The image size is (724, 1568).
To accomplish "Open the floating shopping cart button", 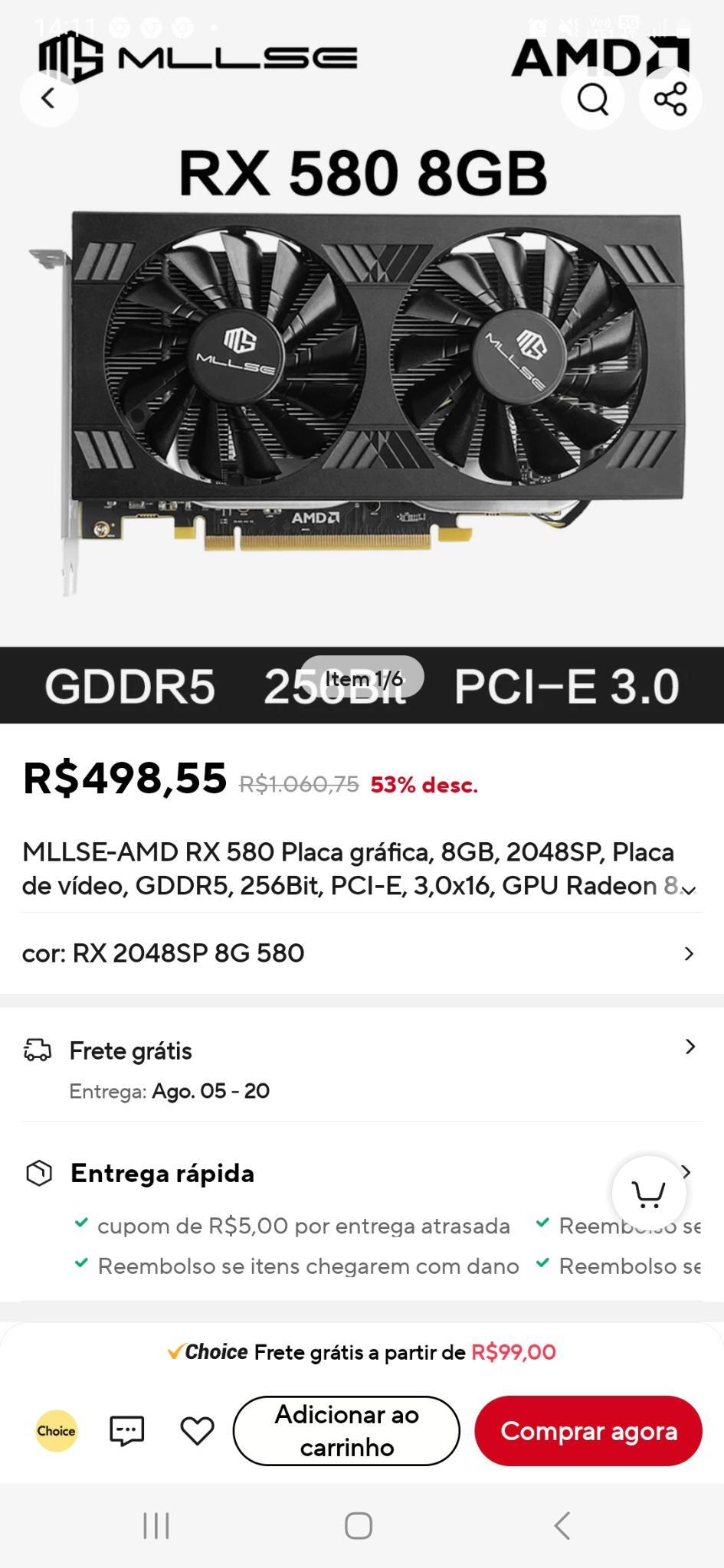I will [x=649, y=1192].
